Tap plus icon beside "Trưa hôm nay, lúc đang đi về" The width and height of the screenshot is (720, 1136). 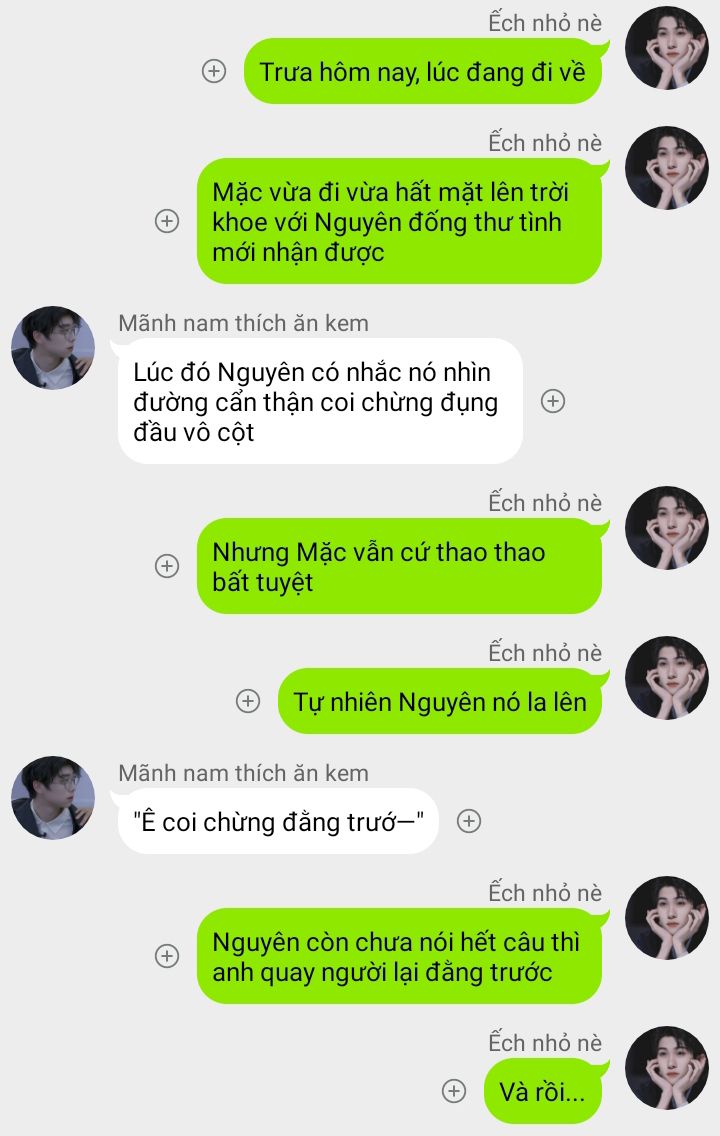tap(214, 71)
